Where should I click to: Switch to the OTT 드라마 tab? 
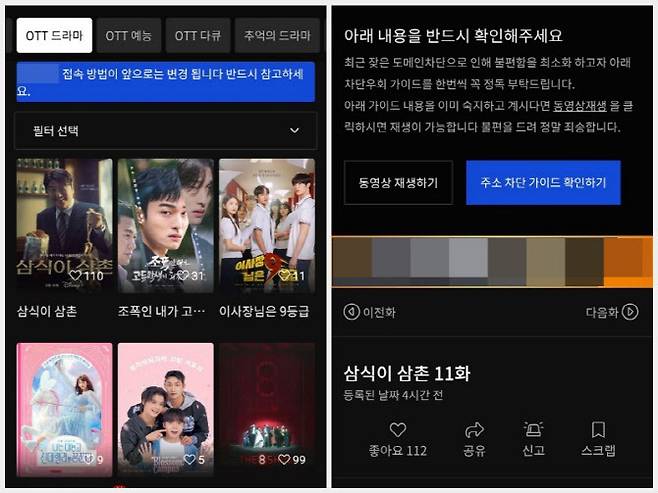tap(54, 36)
